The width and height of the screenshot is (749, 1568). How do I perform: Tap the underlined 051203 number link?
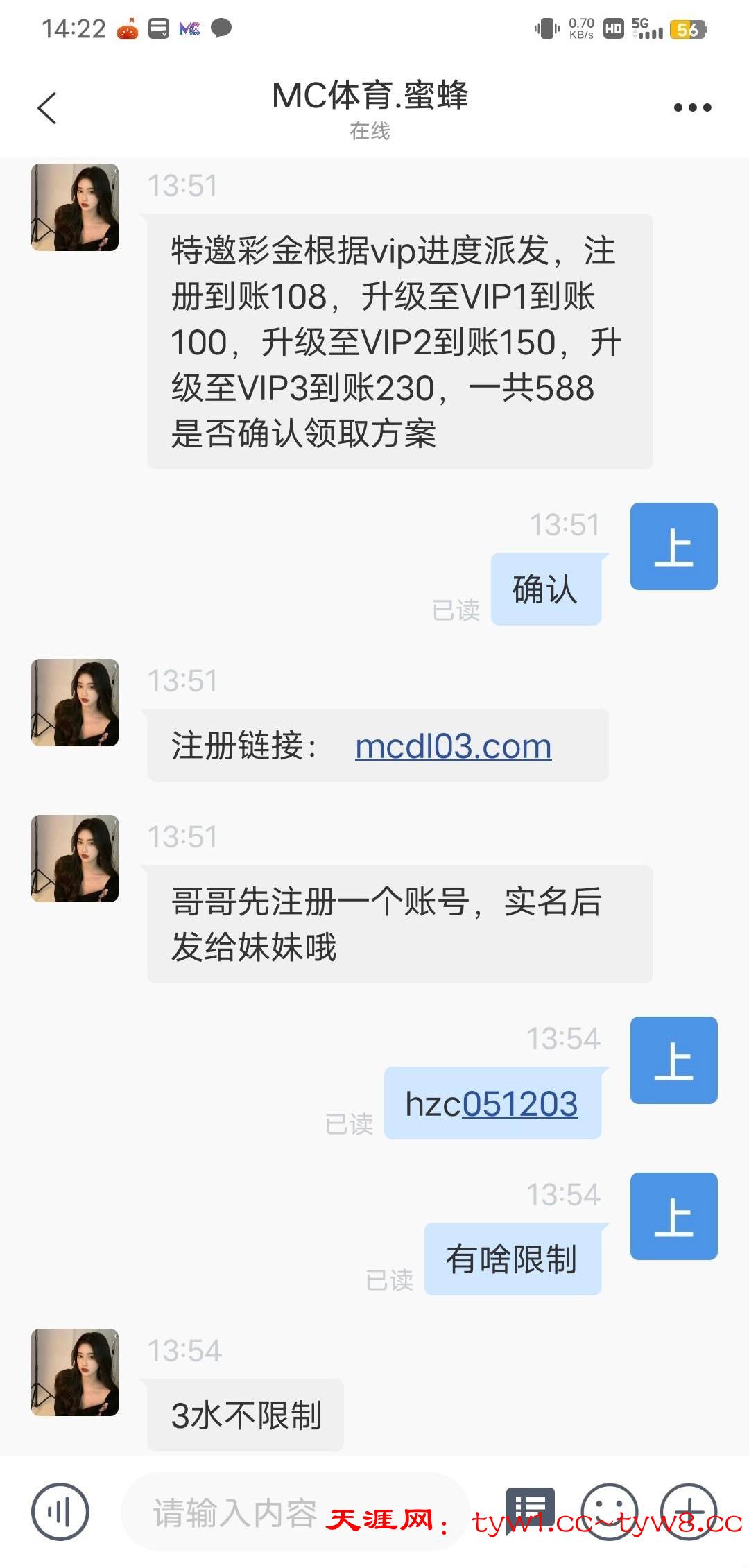click(x=519, y=1103)
